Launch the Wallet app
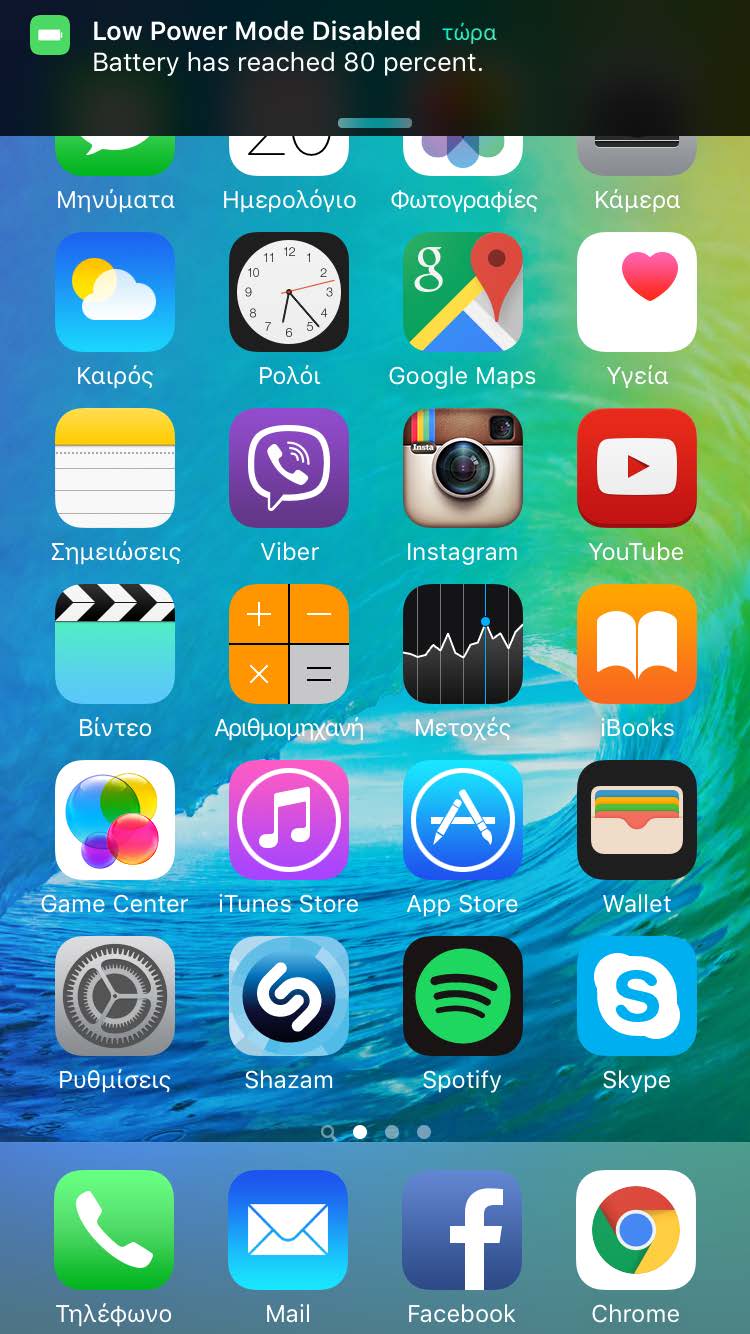This screenshot has width=750, height=1334. tap(637, 820)
